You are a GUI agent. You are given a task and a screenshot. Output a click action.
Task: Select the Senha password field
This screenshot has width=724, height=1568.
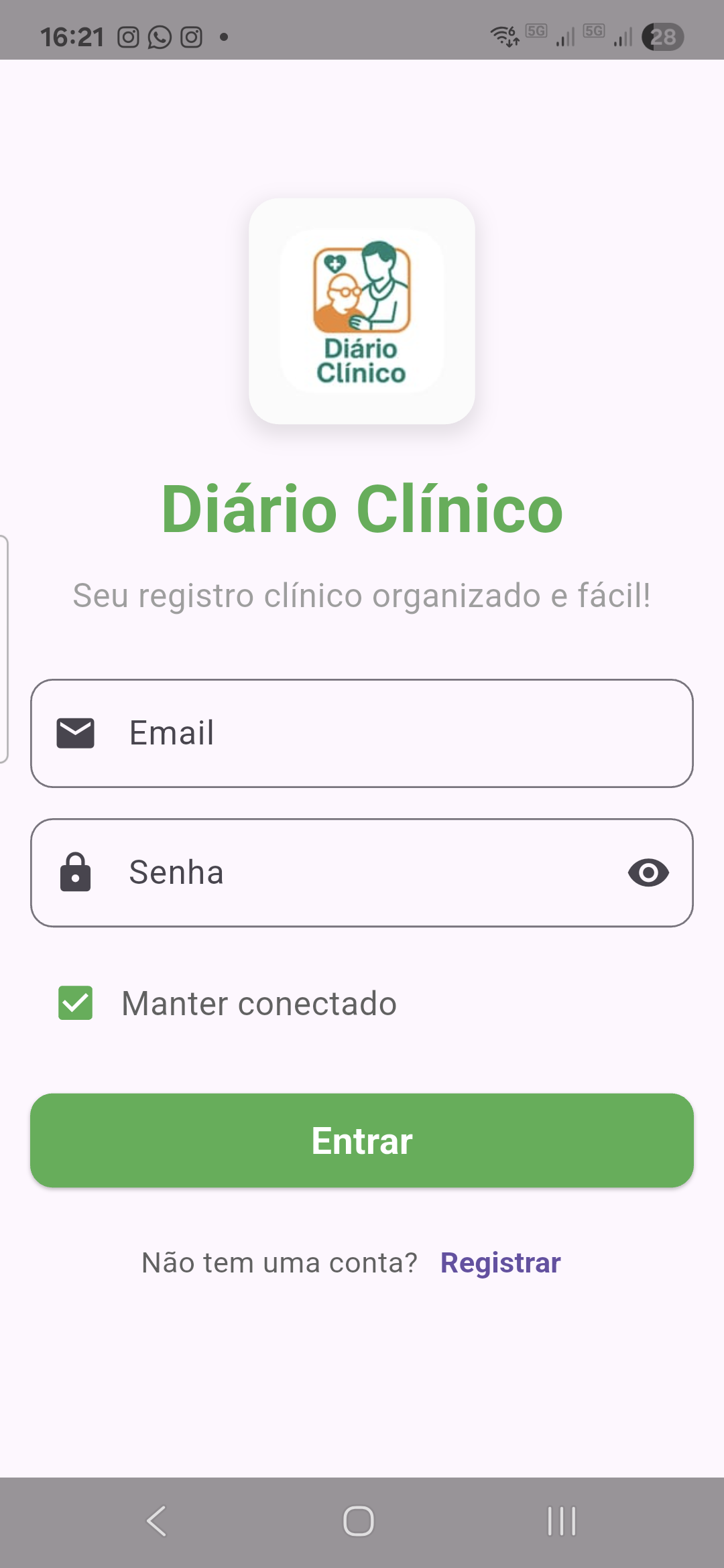point(335,872)
